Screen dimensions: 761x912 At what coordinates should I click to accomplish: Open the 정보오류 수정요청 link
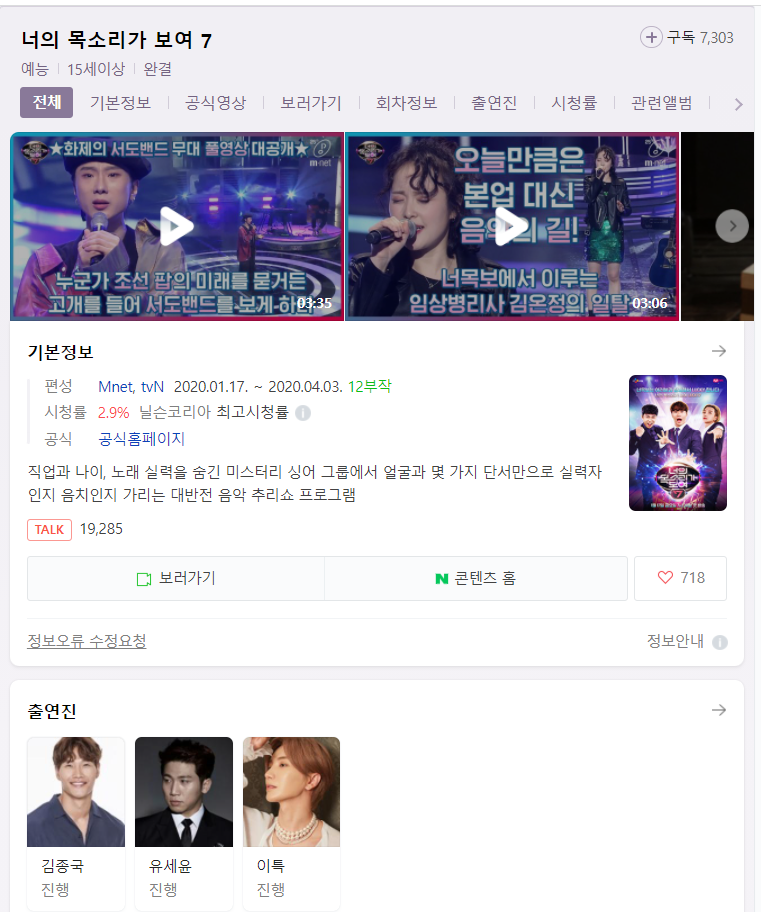(x=87, y=641)
